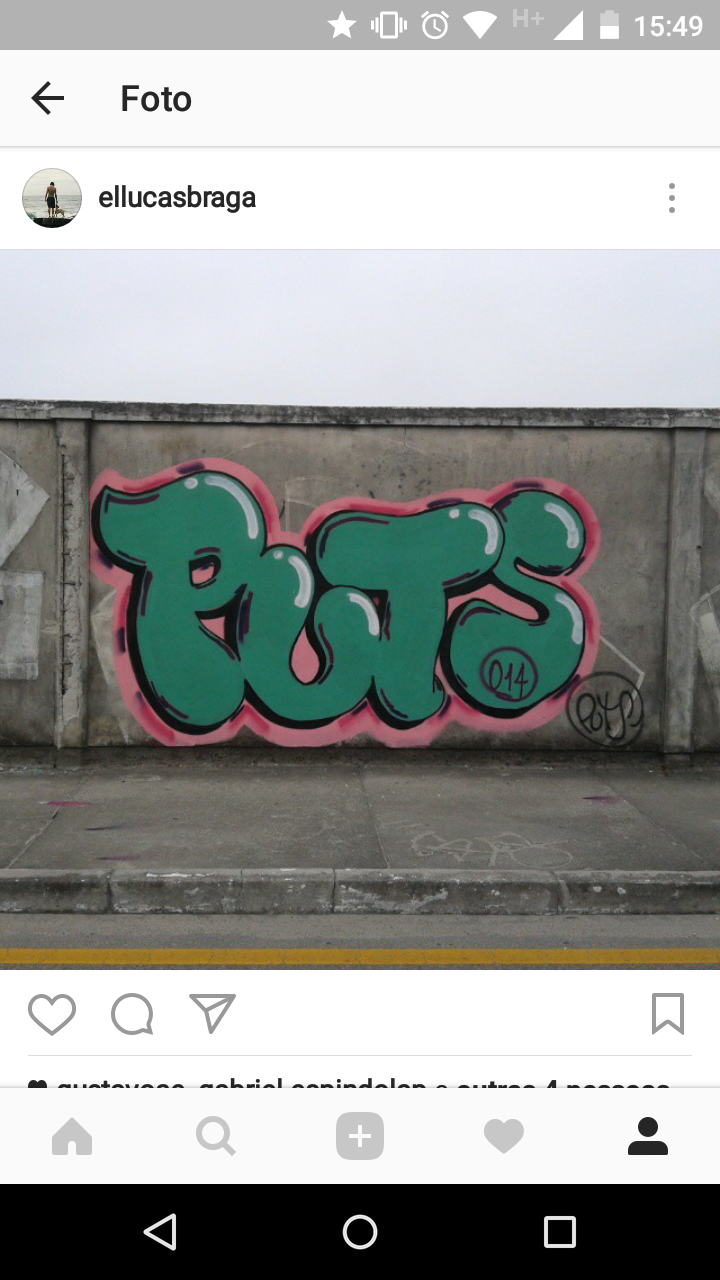This screenshot has width=720, height=1280.
Task: Create a new post with the plus button
Action: pos(360,1136)
